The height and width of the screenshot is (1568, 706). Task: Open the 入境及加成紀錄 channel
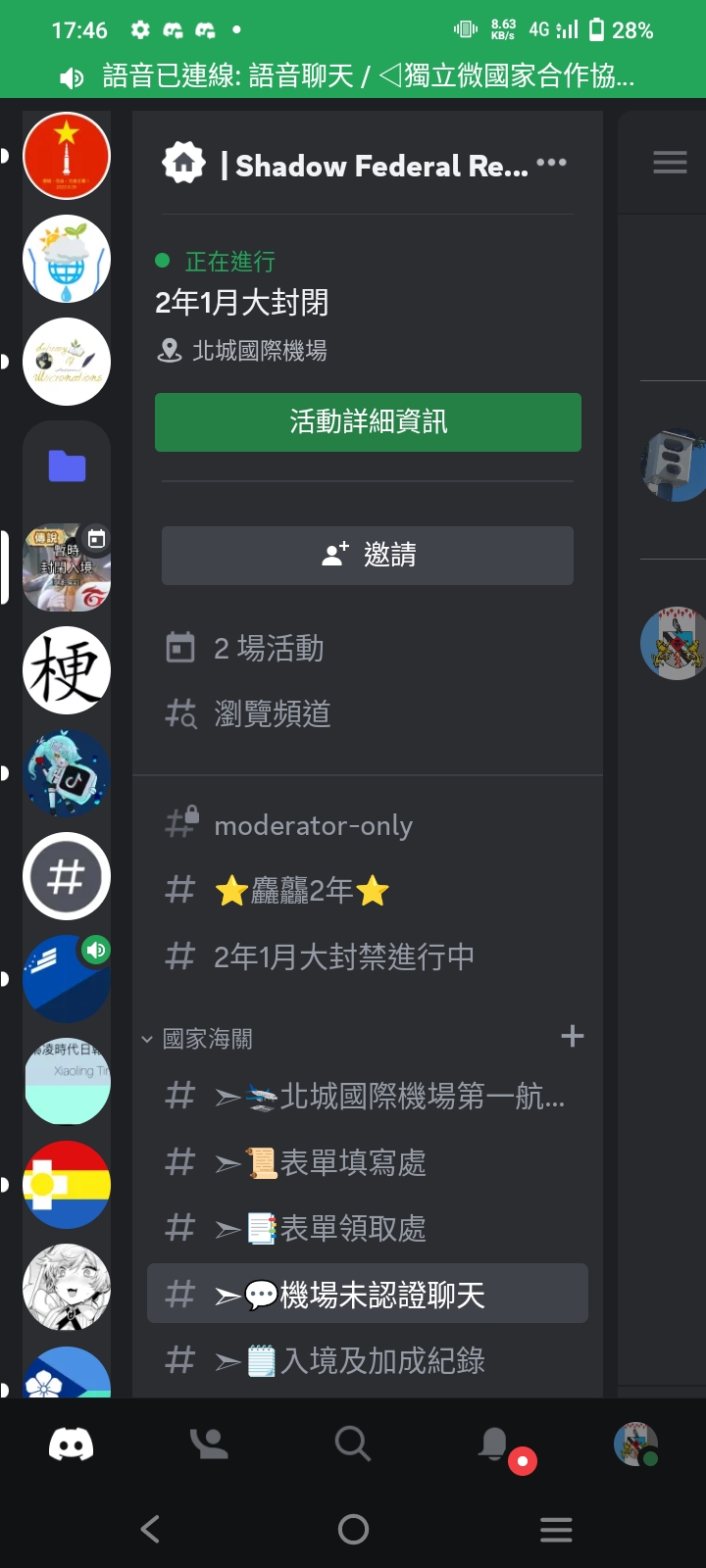tap(368, 1360)
